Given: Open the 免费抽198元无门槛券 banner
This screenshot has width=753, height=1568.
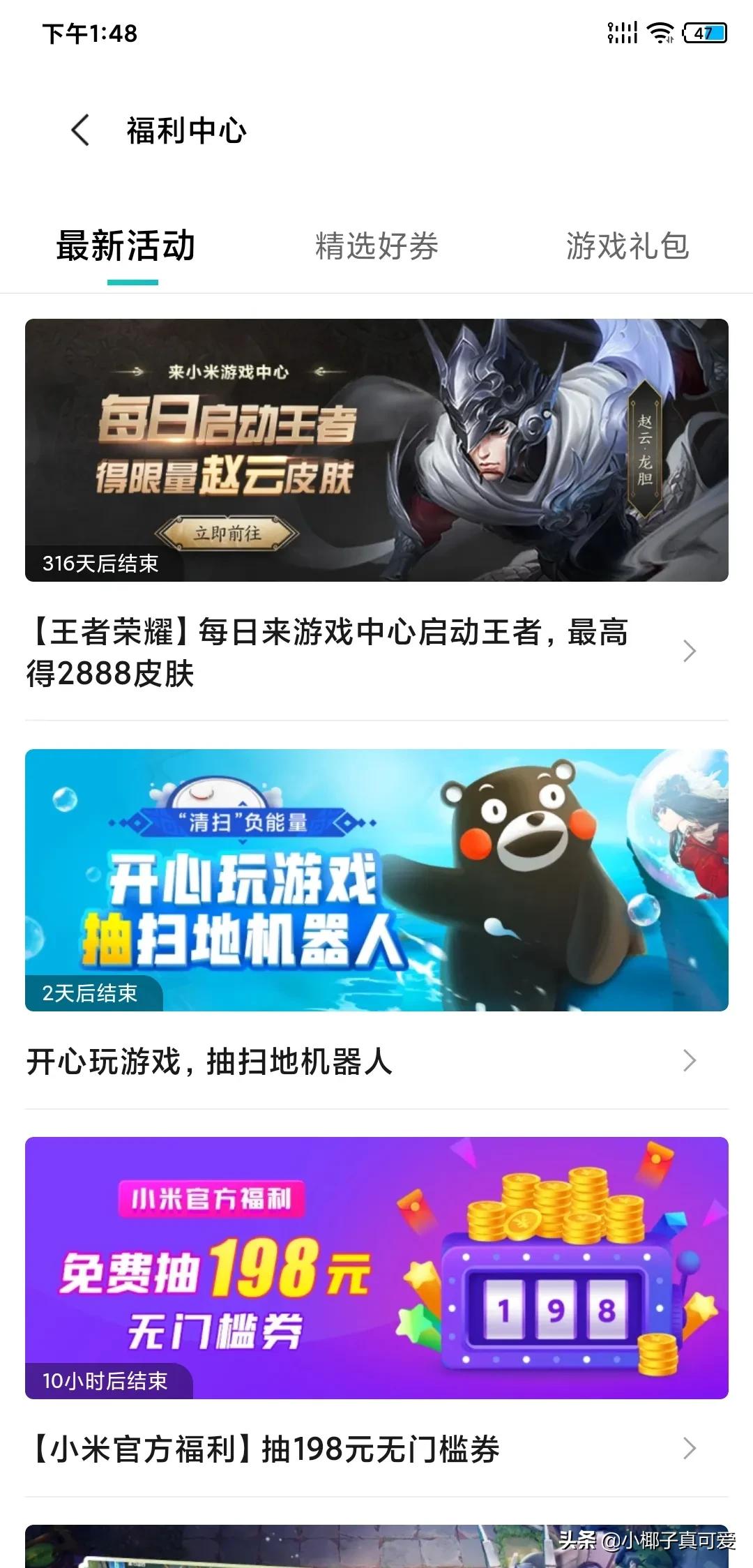Looking at the screenshot, I should (376, 1267).
